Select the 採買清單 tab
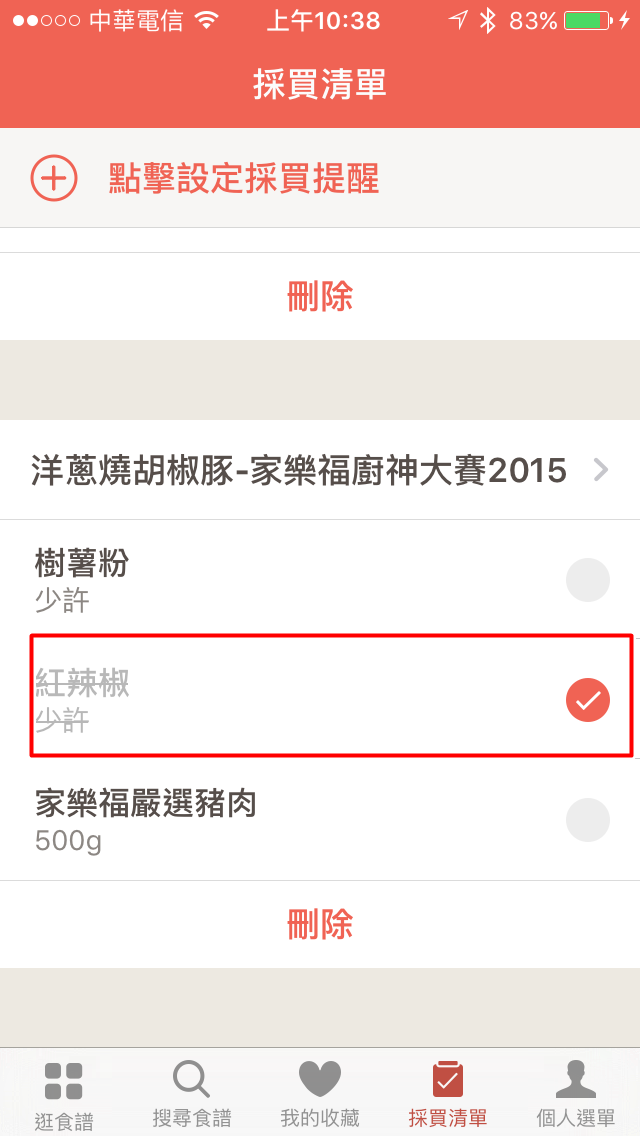Screen dimensions: 640x1136 (448, 1094)
